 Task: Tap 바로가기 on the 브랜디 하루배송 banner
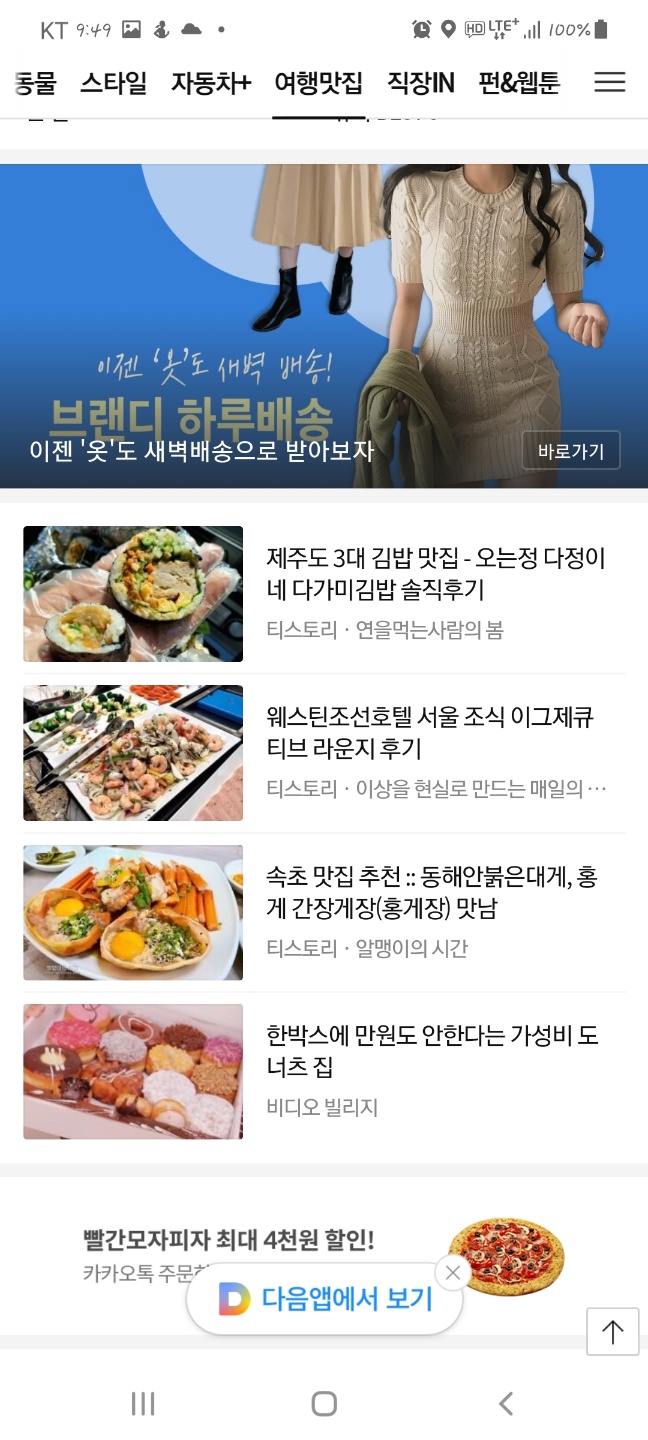(x=571, y=451)
